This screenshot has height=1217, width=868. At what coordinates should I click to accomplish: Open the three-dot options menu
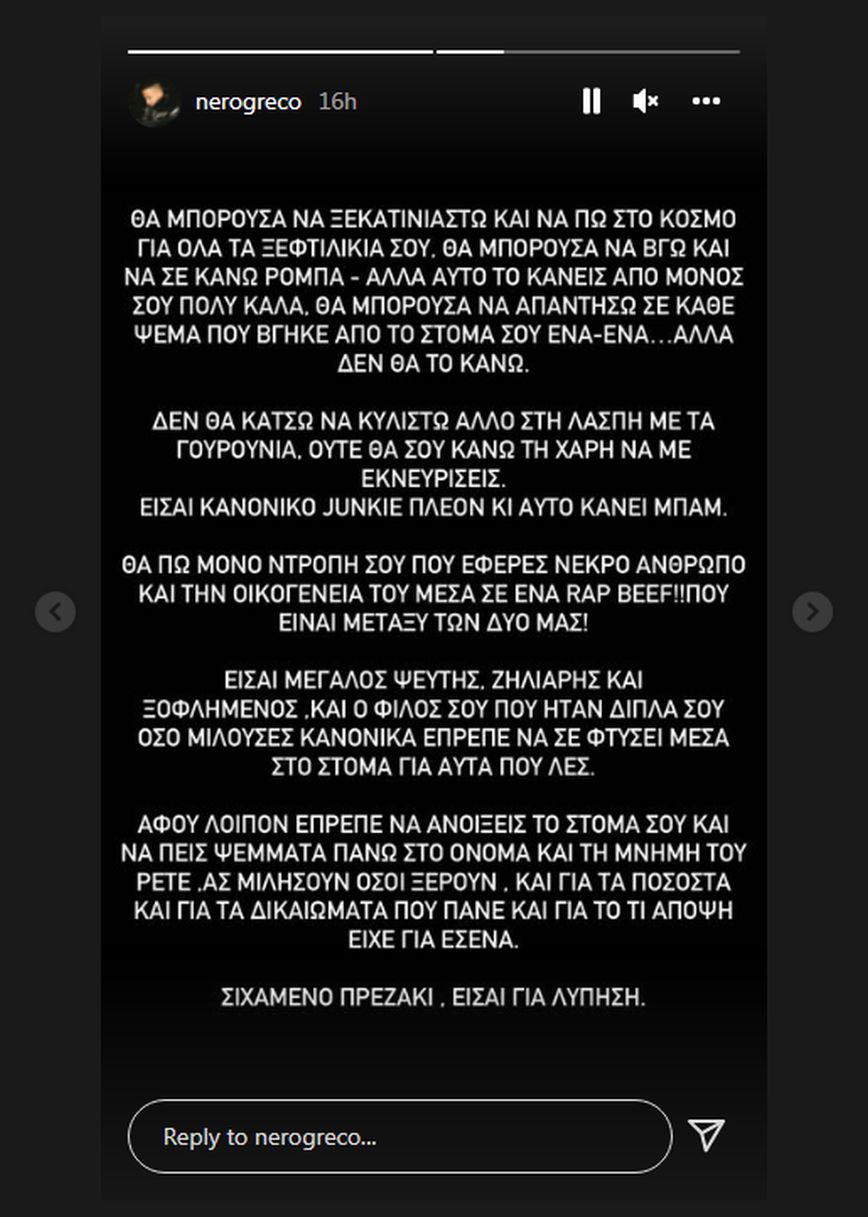[706, 101]
